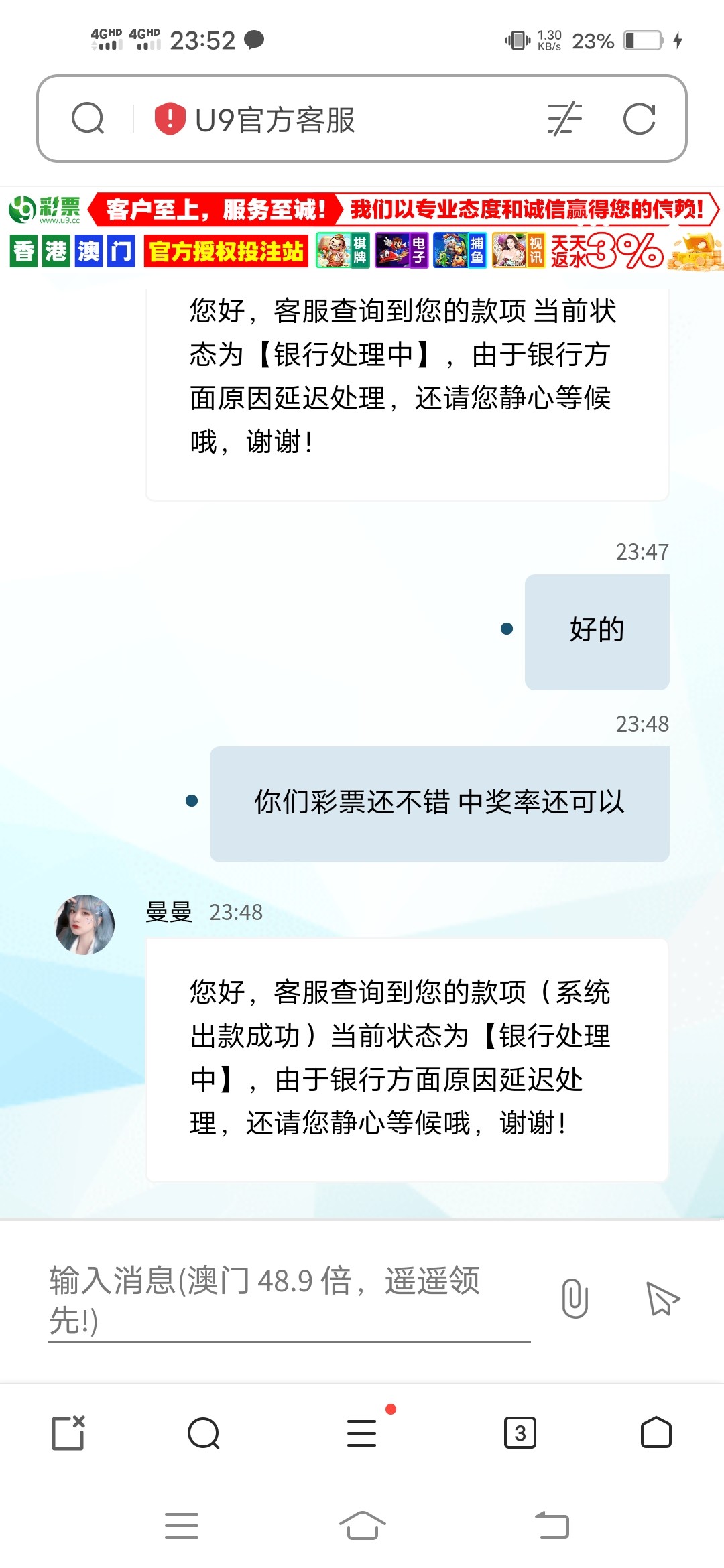Close the current browser tab
The image size is (724, 1568).
pos(68,1433)
